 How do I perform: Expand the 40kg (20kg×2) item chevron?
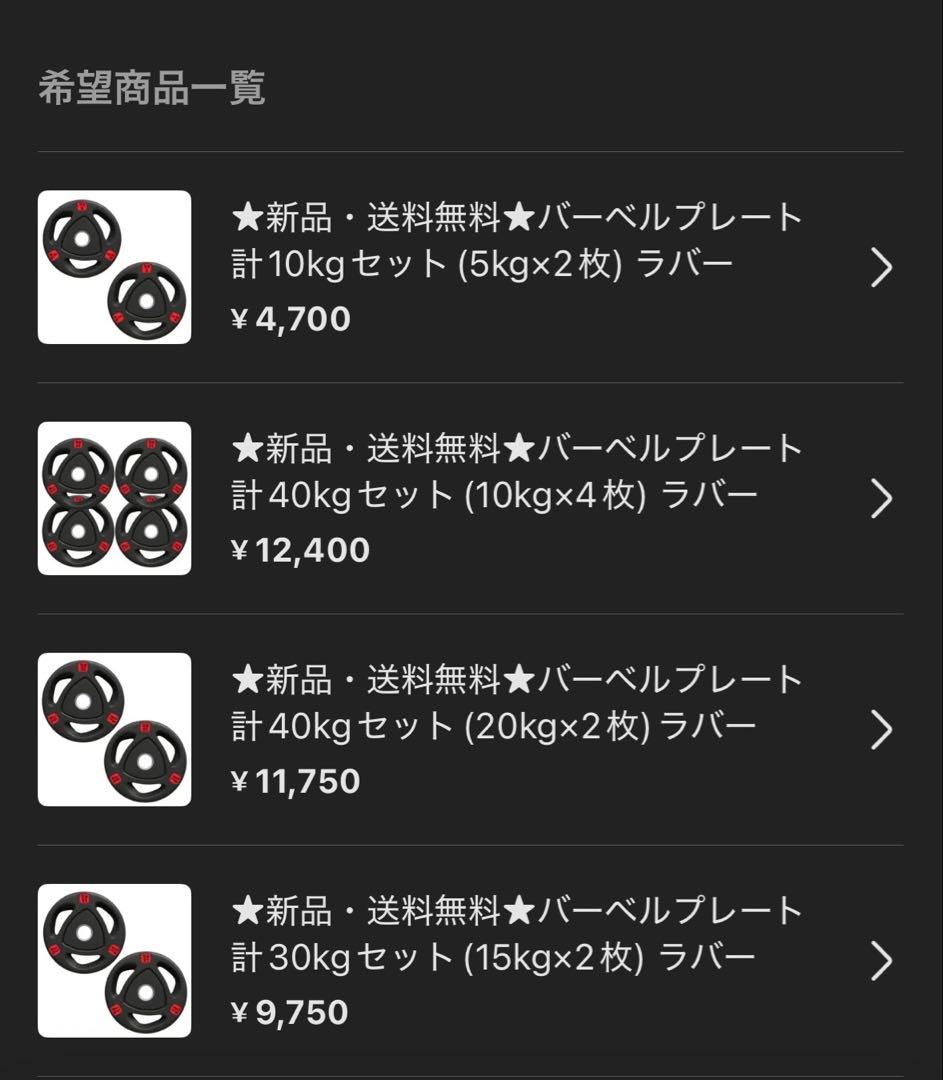click(x=881, y=730)
